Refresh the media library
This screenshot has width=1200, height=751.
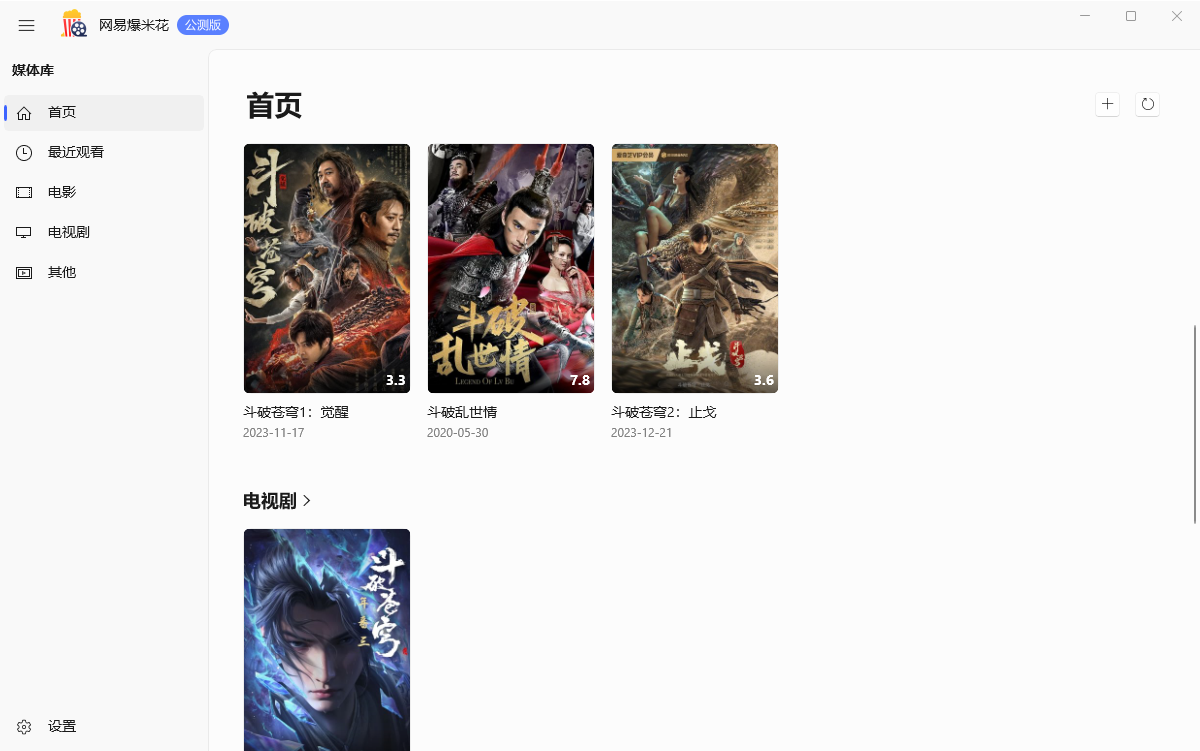1147,104
